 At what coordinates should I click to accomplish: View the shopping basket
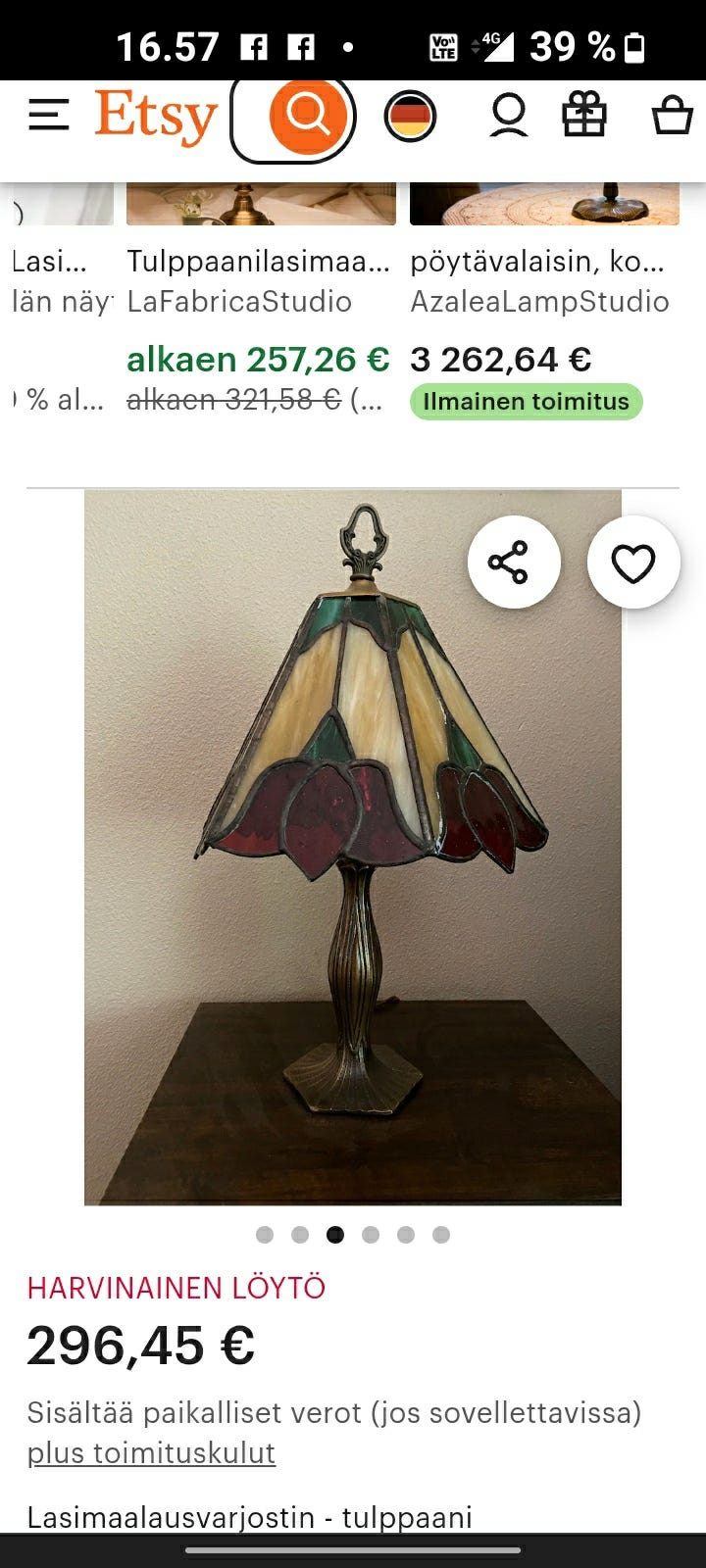pos(672,116)
